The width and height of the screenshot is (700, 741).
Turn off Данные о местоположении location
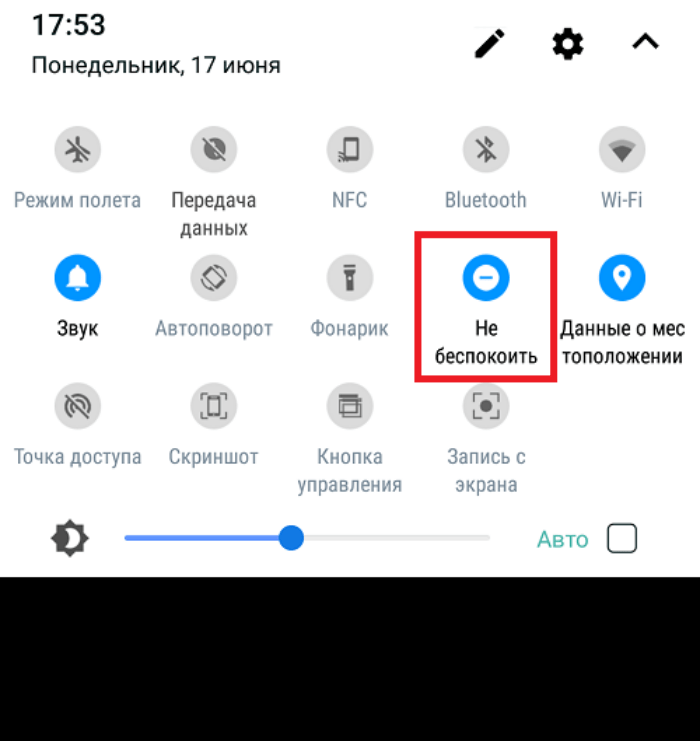point(621,279)
